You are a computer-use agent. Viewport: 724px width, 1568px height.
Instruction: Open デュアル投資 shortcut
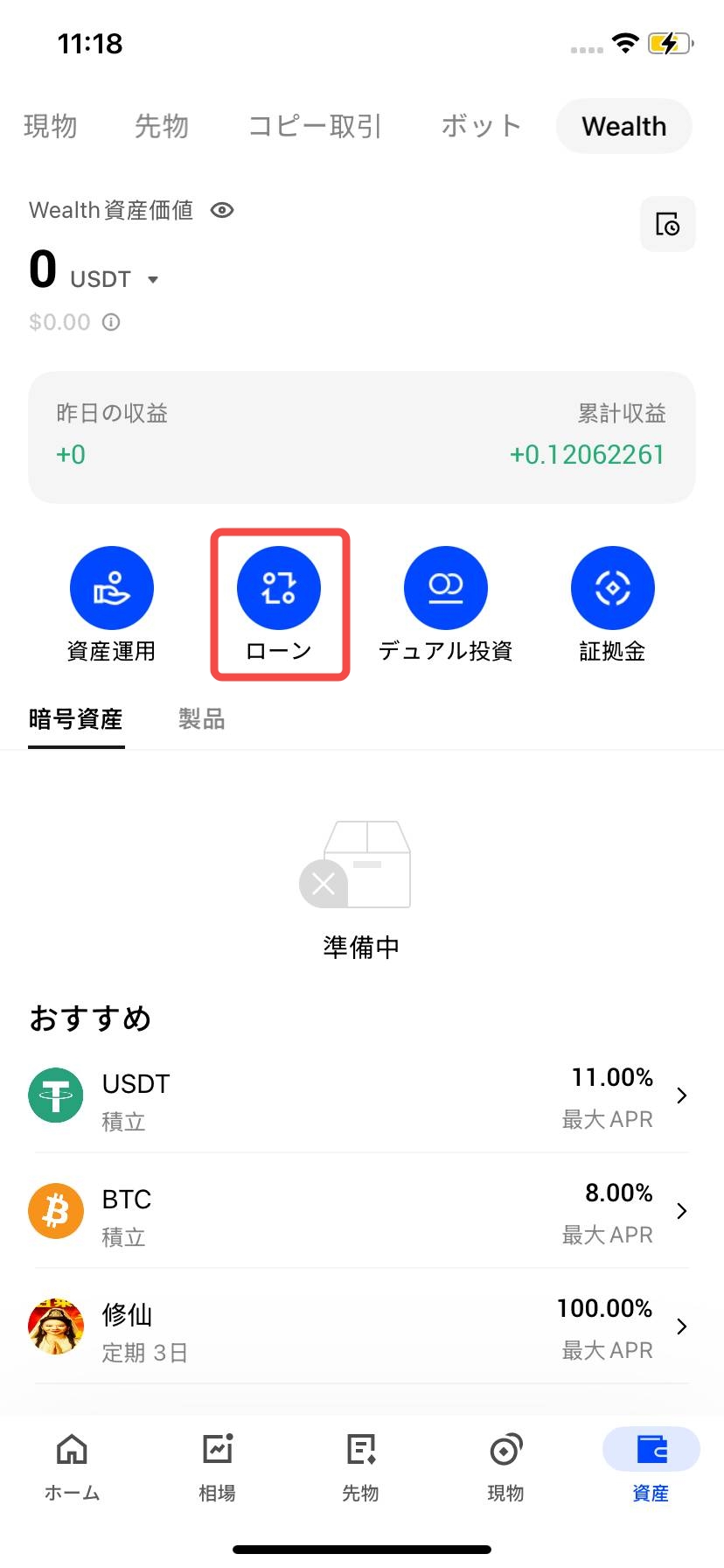pos(445,604)
